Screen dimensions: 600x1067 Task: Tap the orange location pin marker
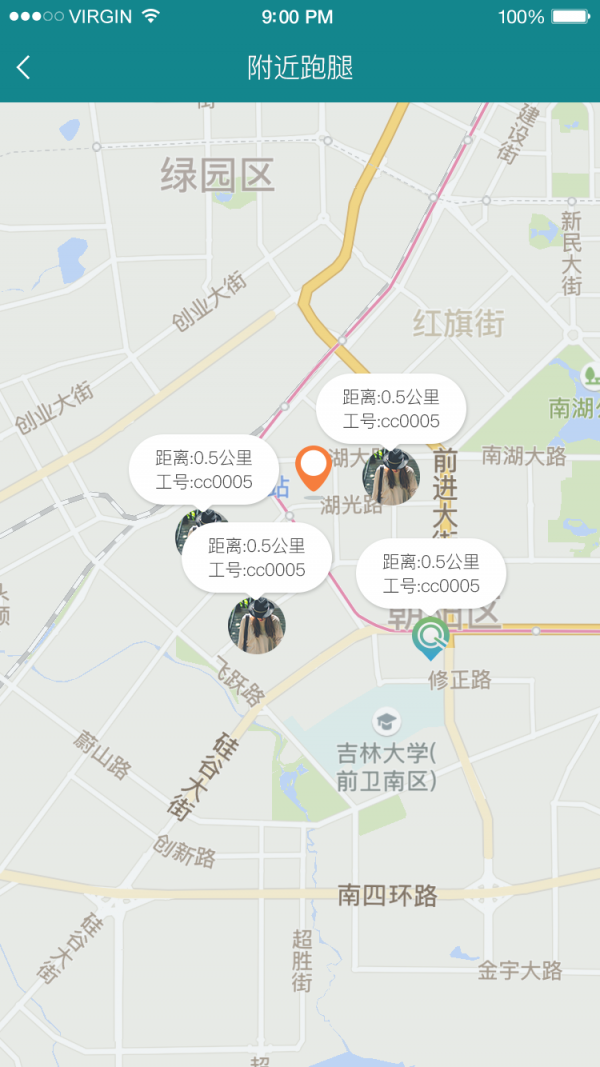point(315,467)
